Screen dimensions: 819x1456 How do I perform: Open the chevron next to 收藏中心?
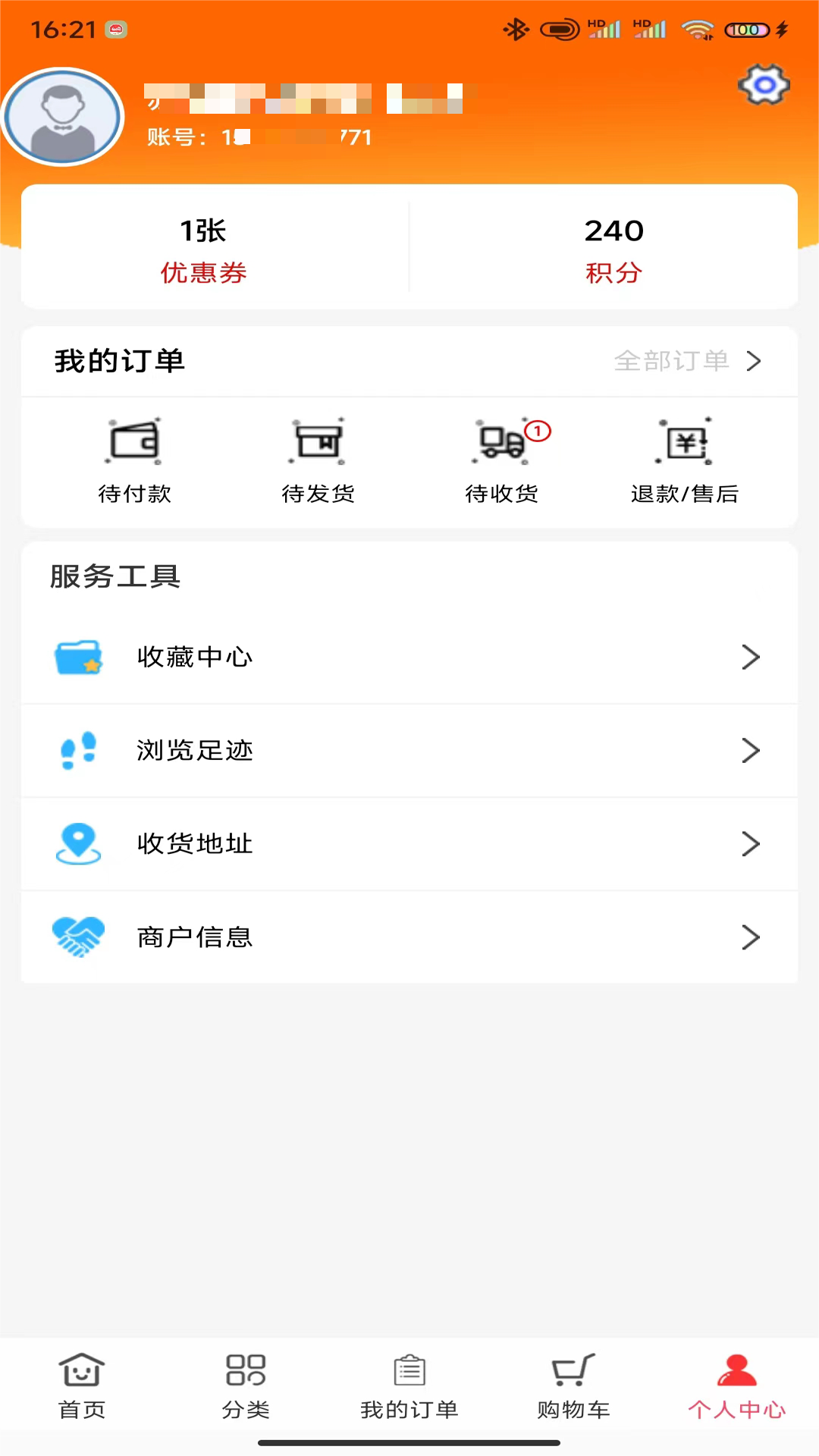click(752, 657)
